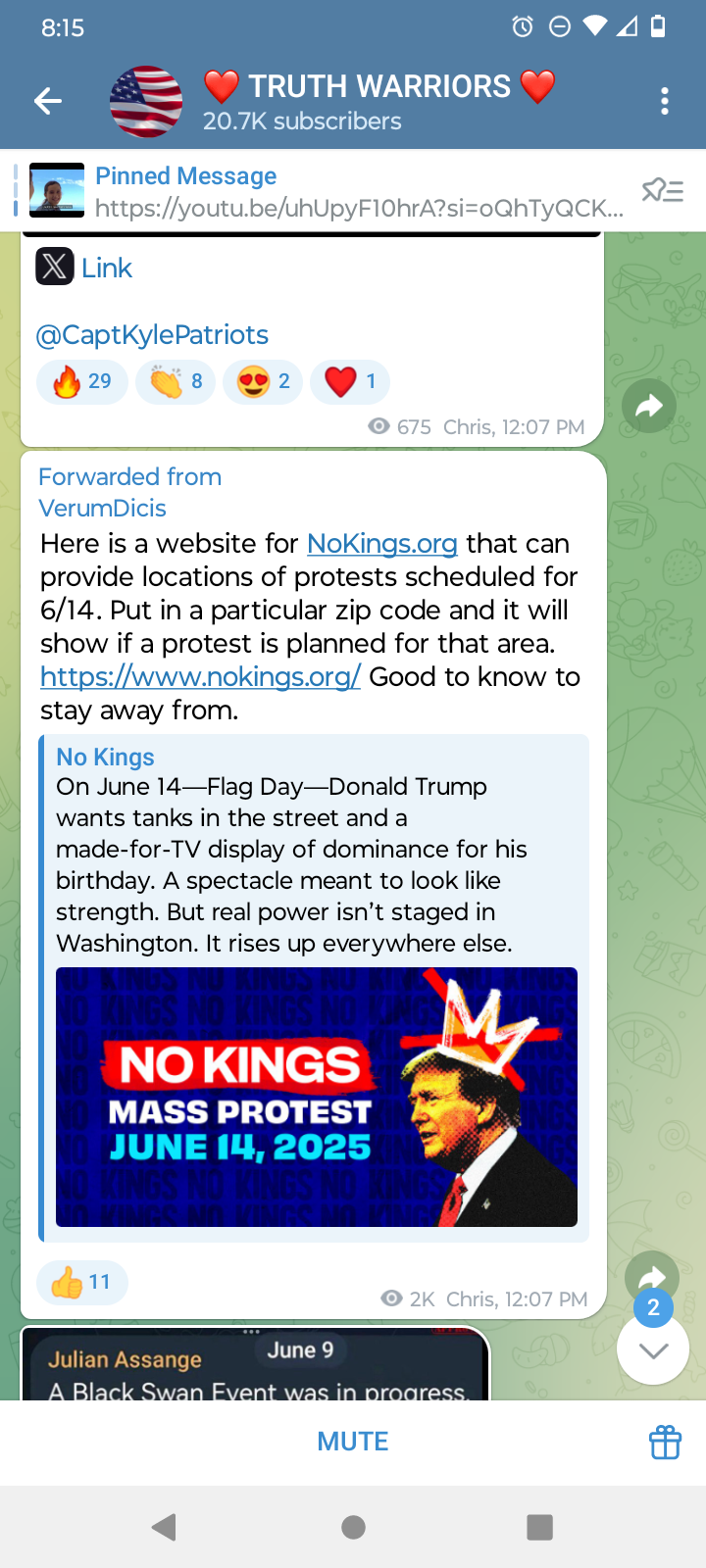Add thumbs-up reaction with 11
Screen dimensions: 706x1568
(82, 1282)
